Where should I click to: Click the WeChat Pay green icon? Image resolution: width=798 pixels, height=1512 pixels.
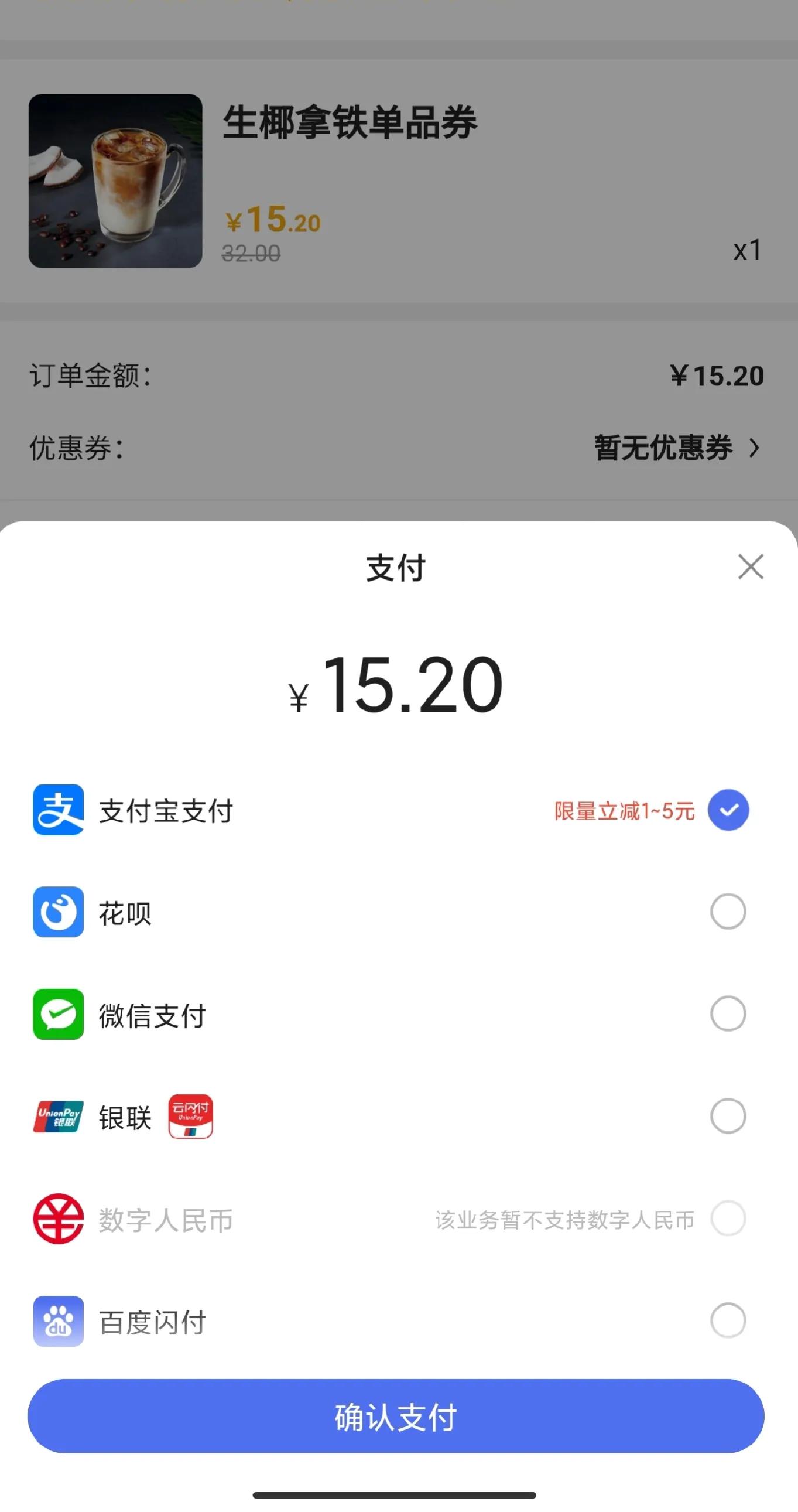click(58, 1014)
